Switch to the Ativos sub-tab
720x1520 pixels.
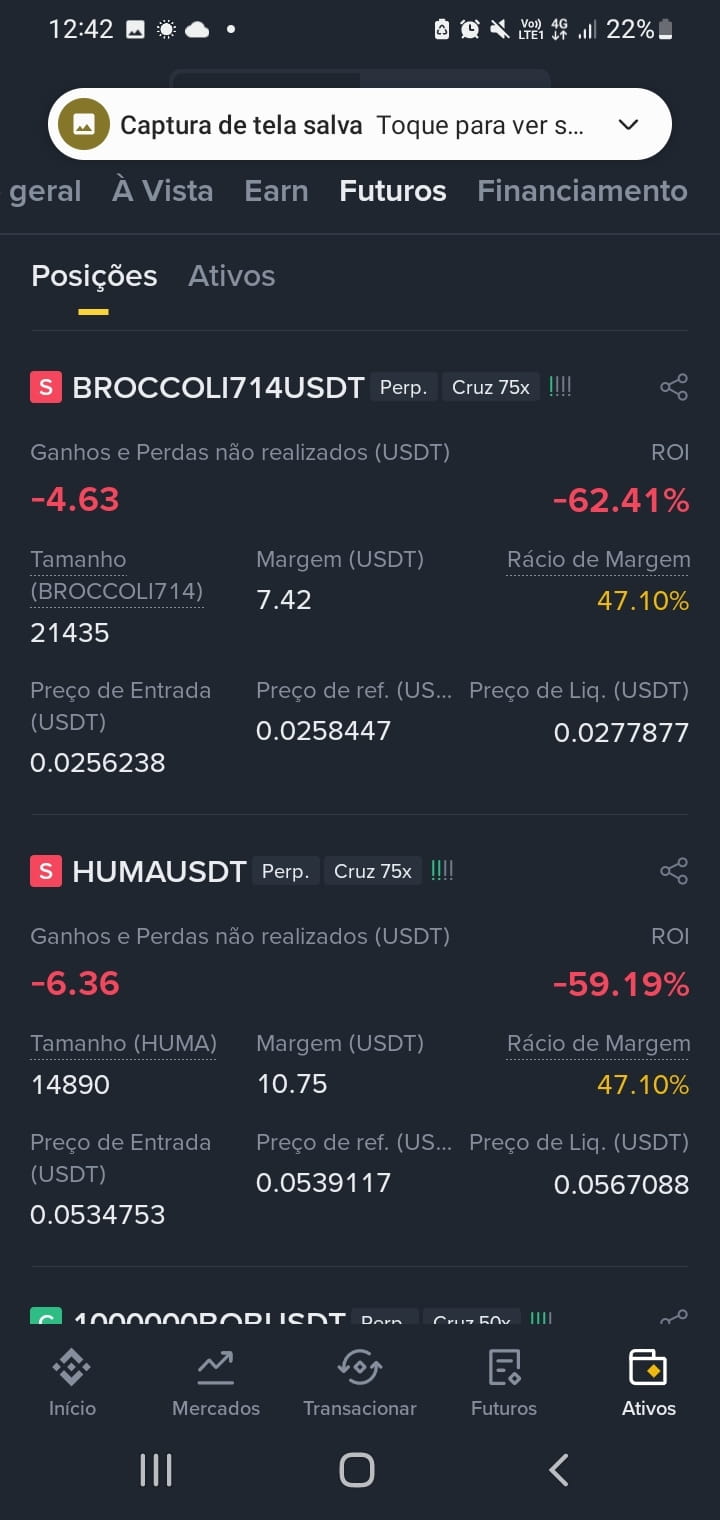point(231,276)
